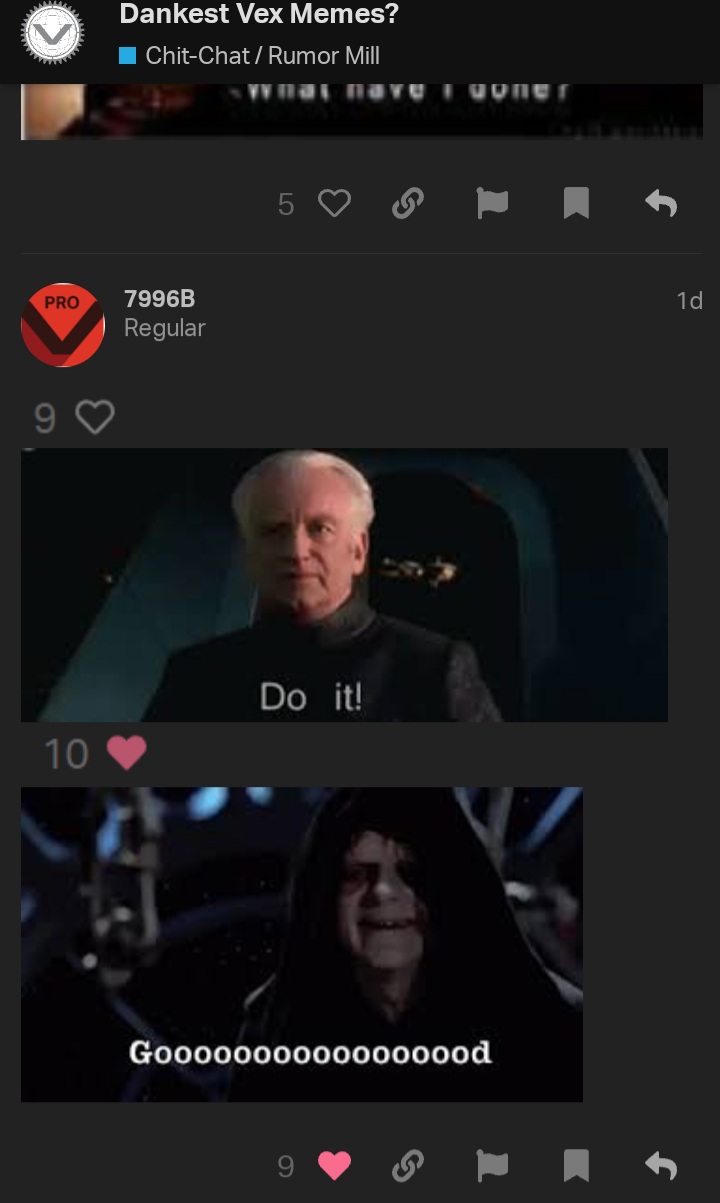The height and width of the screenshot is (1203, 720).
Task: Reply to 7996B's post
Action: pos(661,1166)
